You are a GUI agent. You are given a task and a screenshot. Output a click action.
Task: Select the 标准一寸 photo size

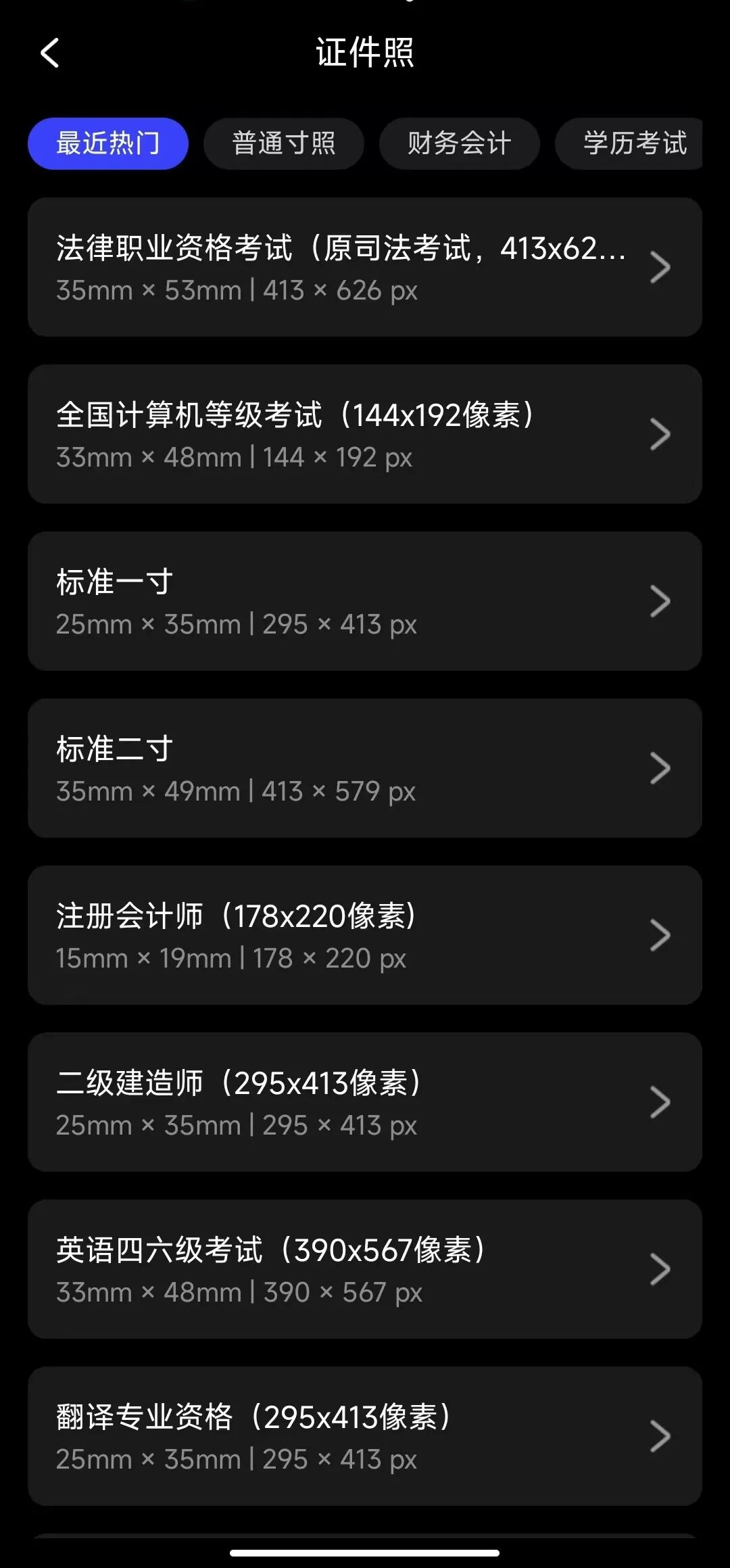click(x=365, y=601)
